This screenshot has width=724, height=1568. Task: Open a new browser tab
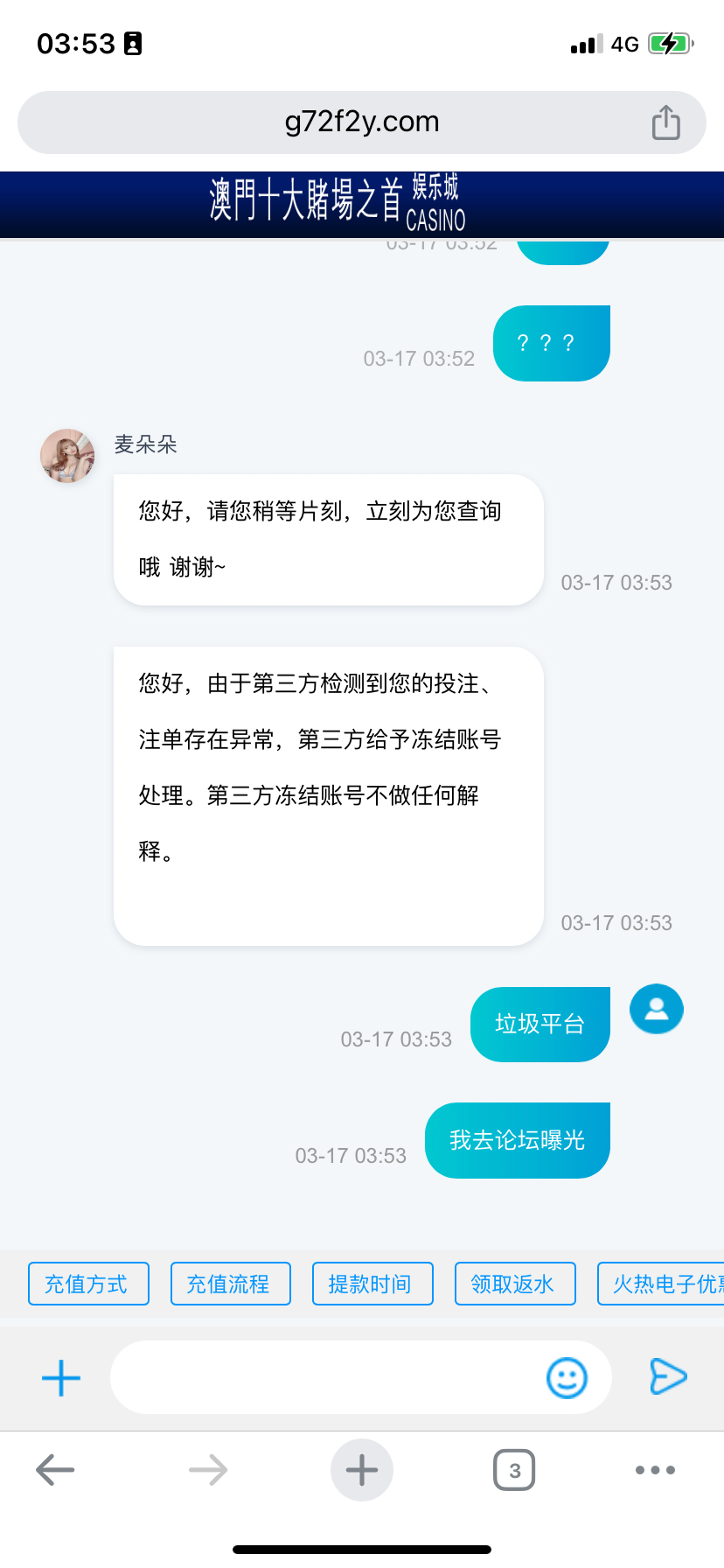(x=361, y=1470)
